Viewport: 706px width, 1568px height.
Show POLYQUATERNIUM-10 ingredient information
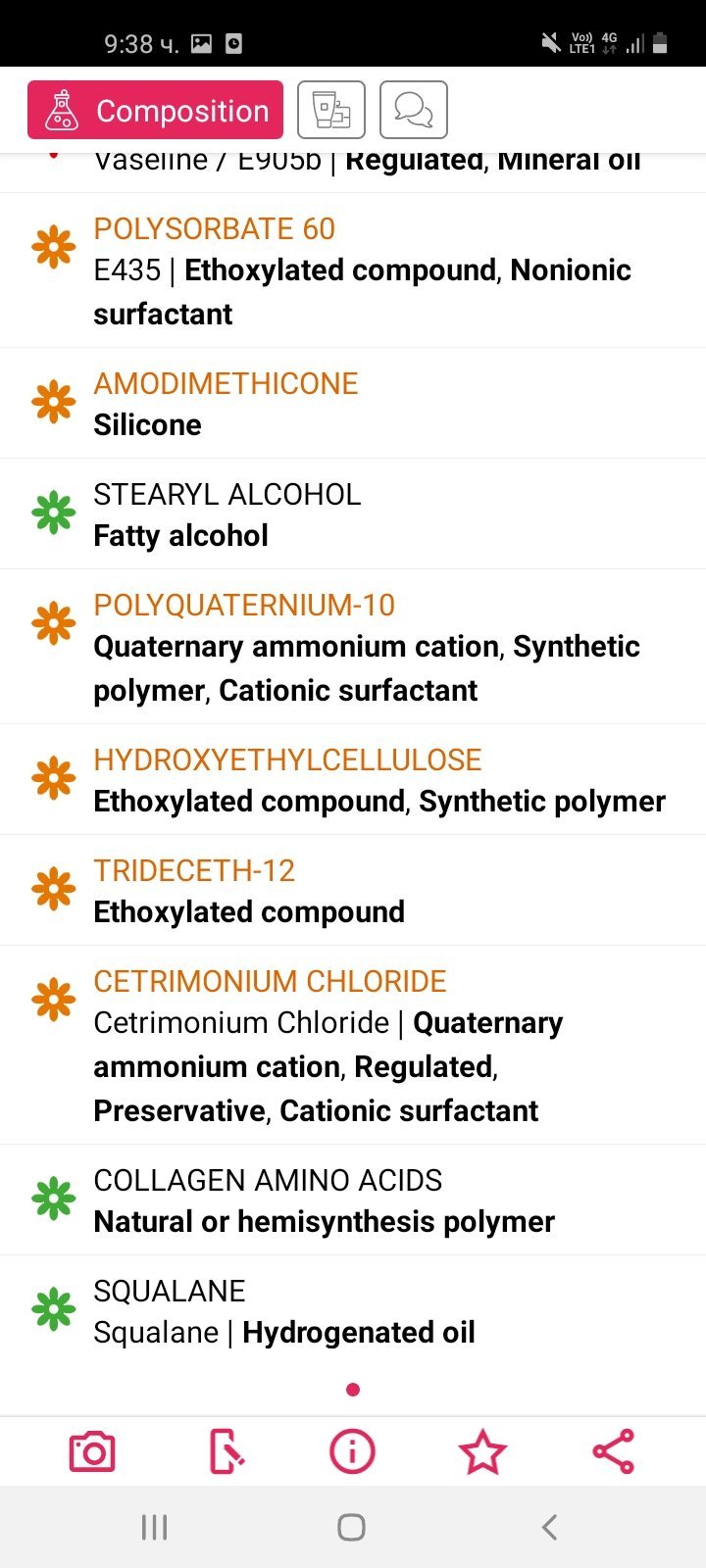pos(353,647)
